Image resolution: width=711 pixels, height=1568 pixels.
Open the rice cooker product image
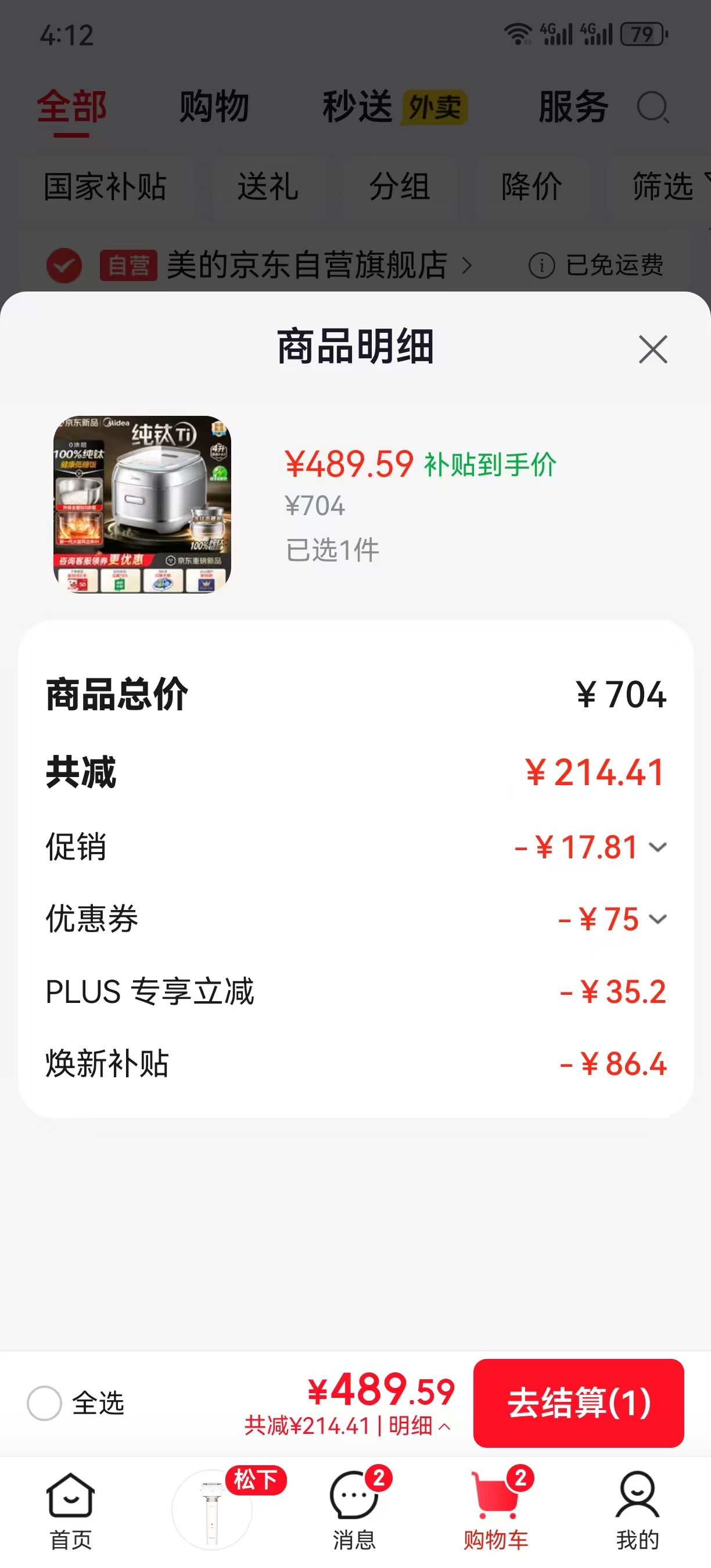[x=142, y=505]
